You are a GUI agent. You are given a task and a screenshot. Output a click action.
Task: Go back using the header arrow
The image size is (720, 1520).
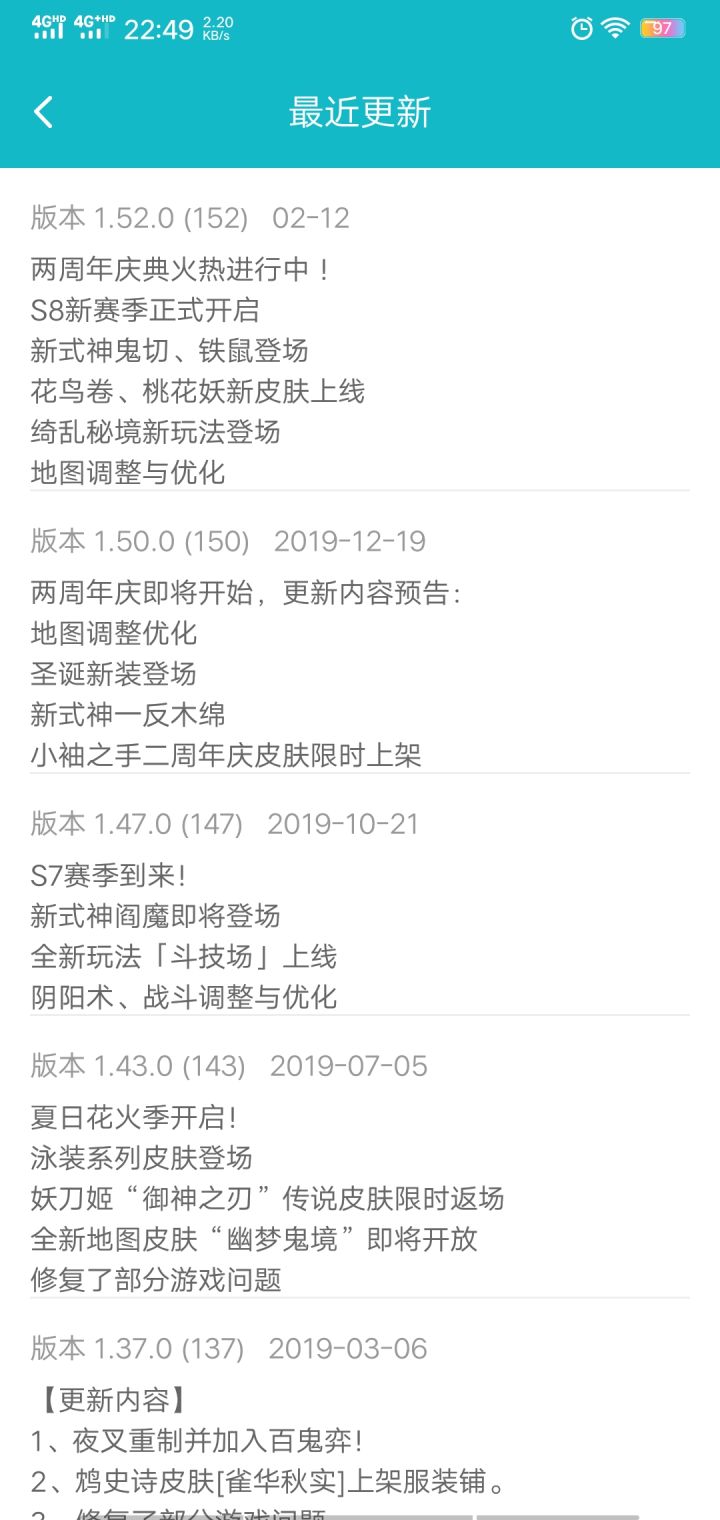[x=43, y=112]
